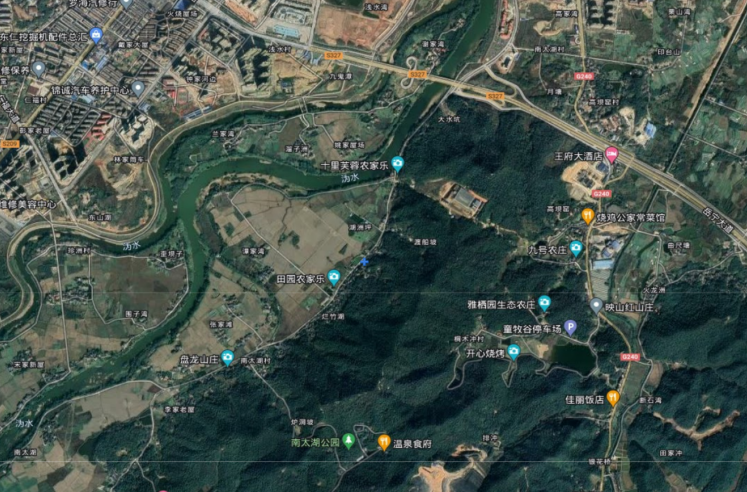Select the 童牧谷停车场 parking marker
747x492 pixels.
[570, 327]
